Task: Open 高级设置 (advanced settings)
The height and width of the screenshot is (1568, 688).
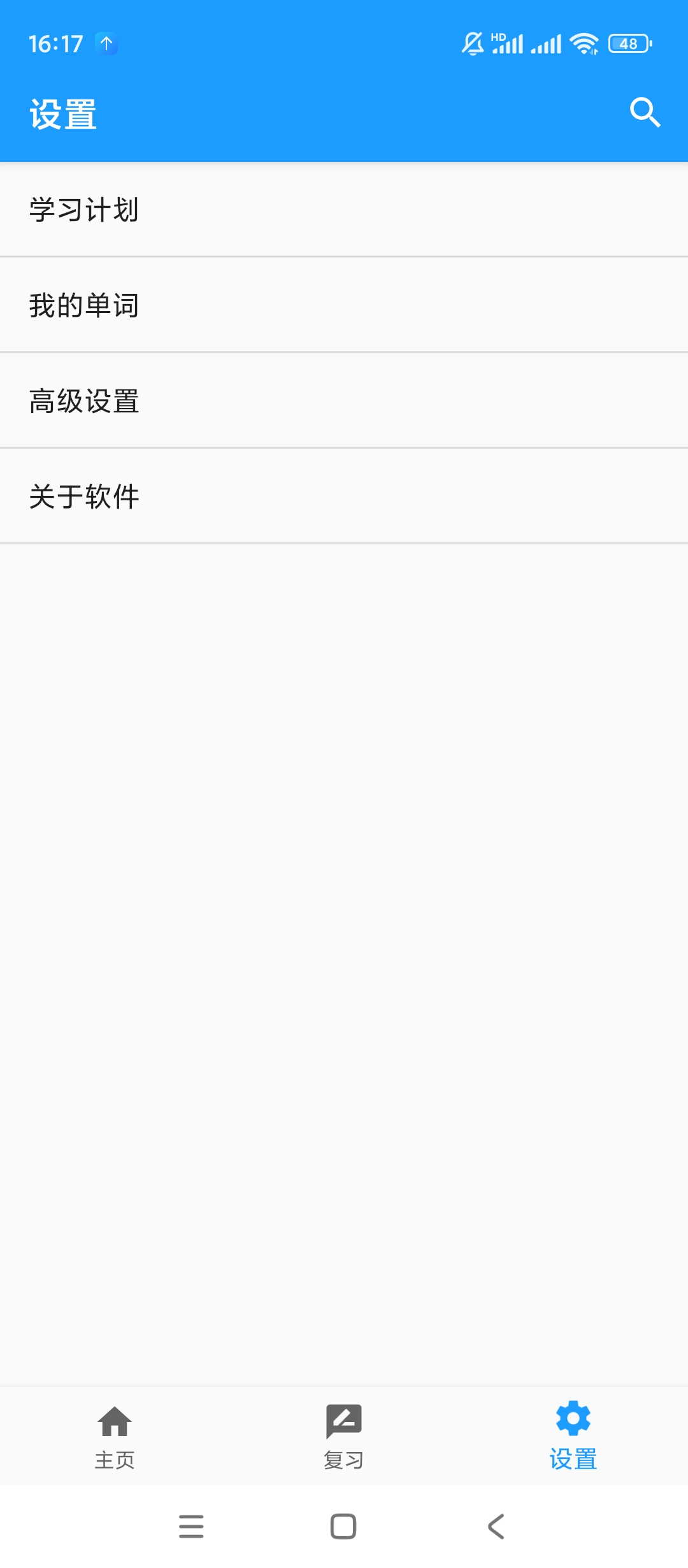Action: (344, 401)
